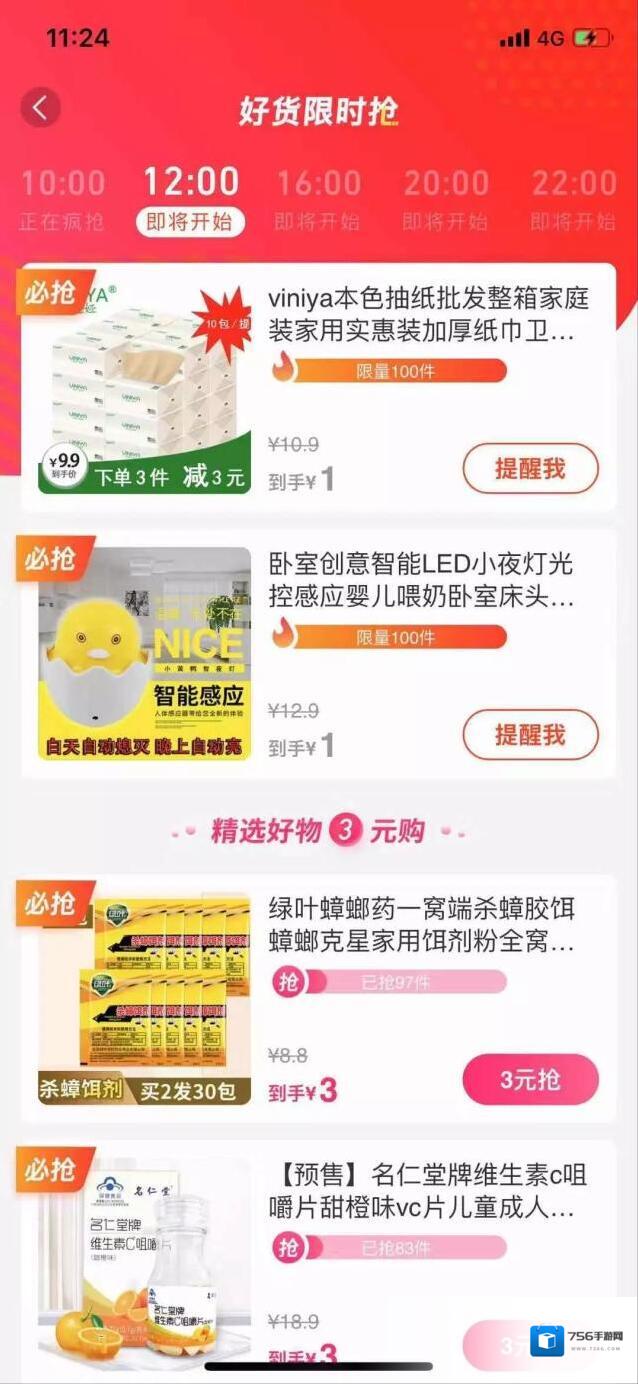Go back using the top-left arrow
This screenshot has width=638, height=1384.
pyautogui.click(x=40, y=108)
